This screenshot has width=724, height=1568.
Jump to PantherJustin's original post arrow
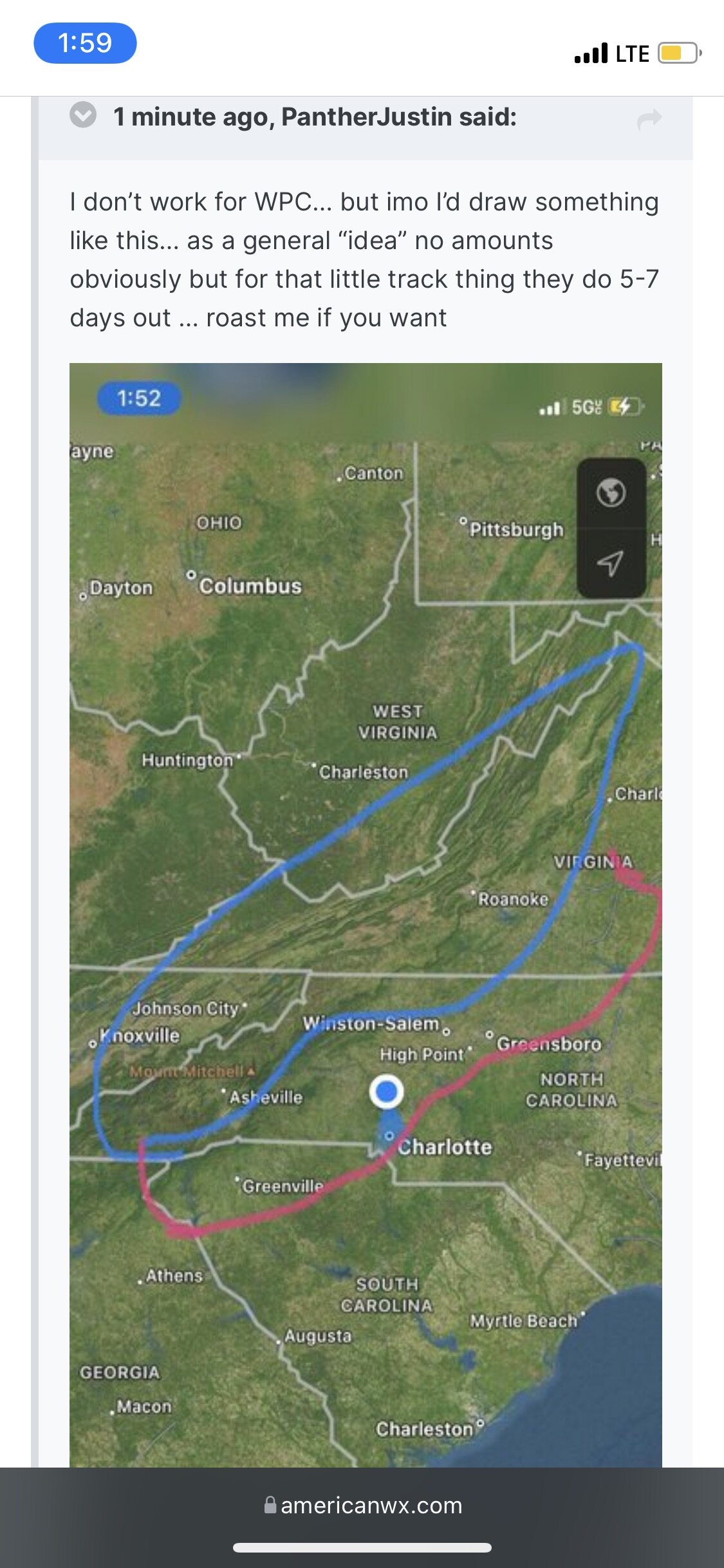click(649, 119)
